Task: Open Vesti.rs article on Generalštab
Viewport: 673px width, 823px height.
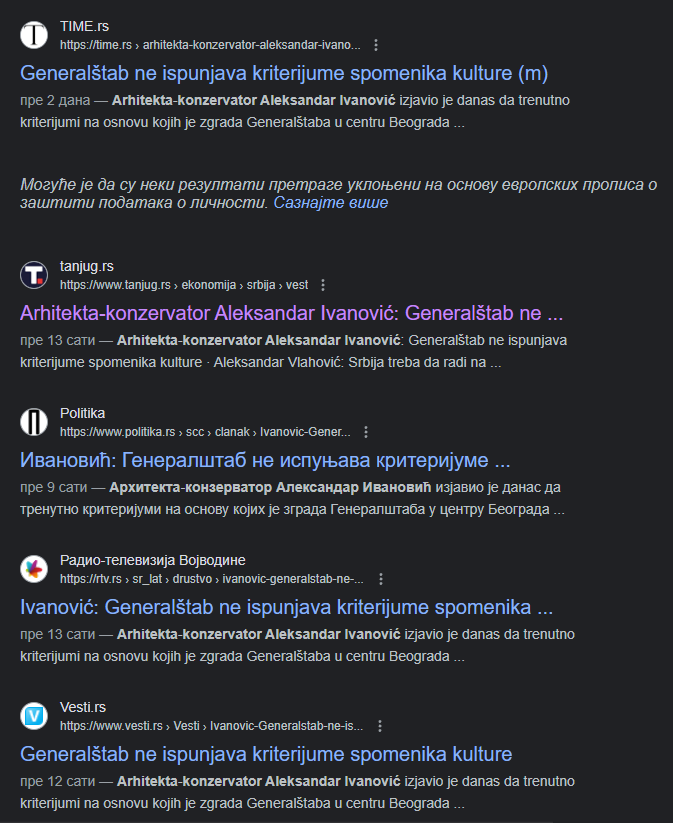Action: 266,754
